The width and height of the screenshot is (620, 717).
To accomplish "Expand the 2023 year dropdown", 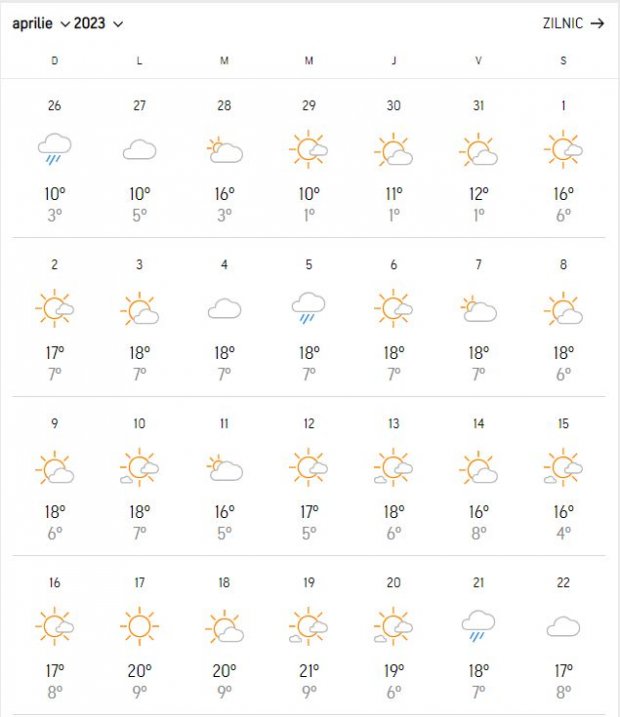I will (98, 23).
